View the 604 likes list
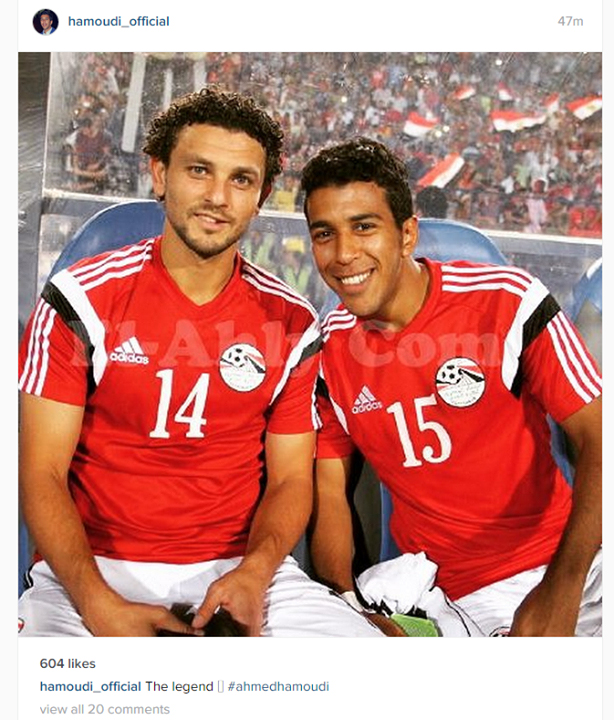Screen dimensions: 614x720 (x=68, y=663)
